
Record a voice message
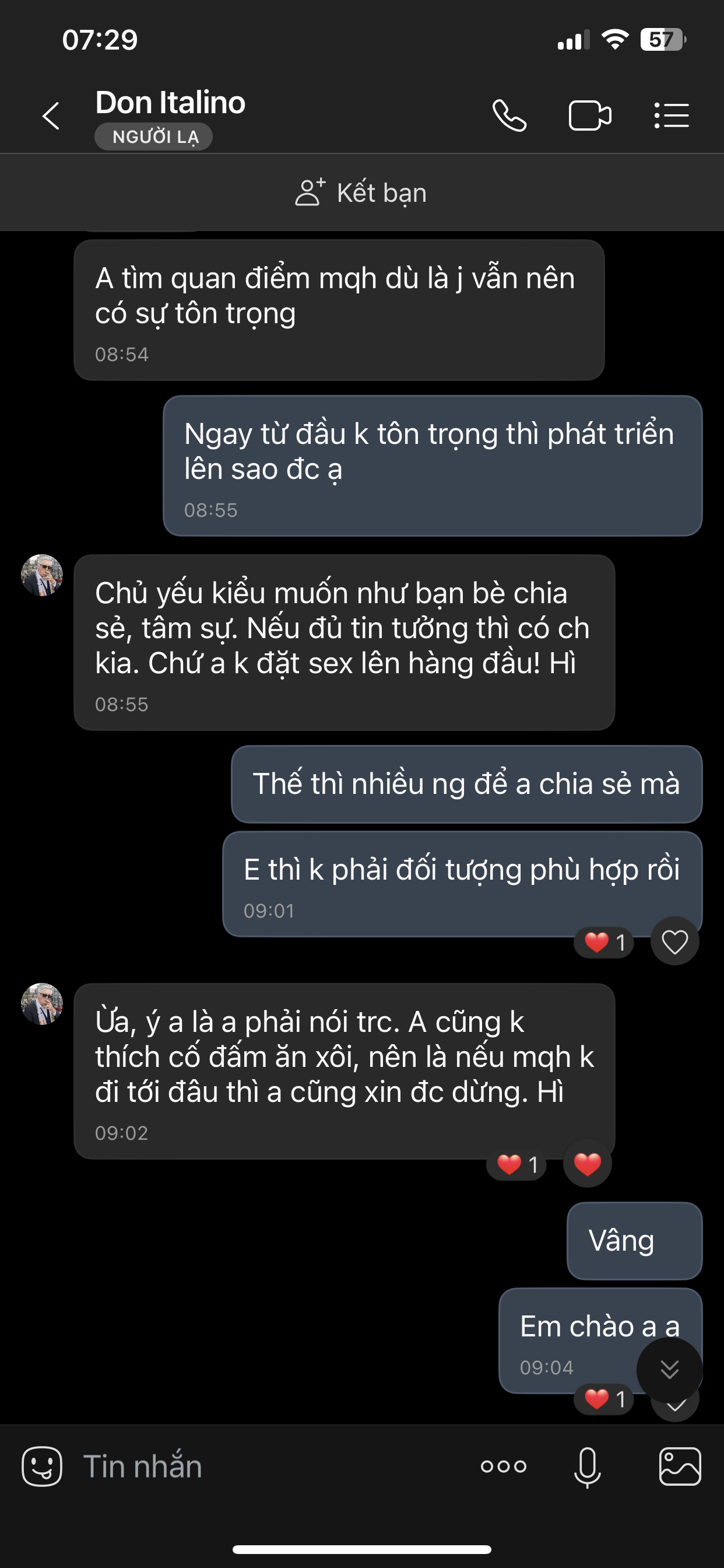pos(587,1466)
